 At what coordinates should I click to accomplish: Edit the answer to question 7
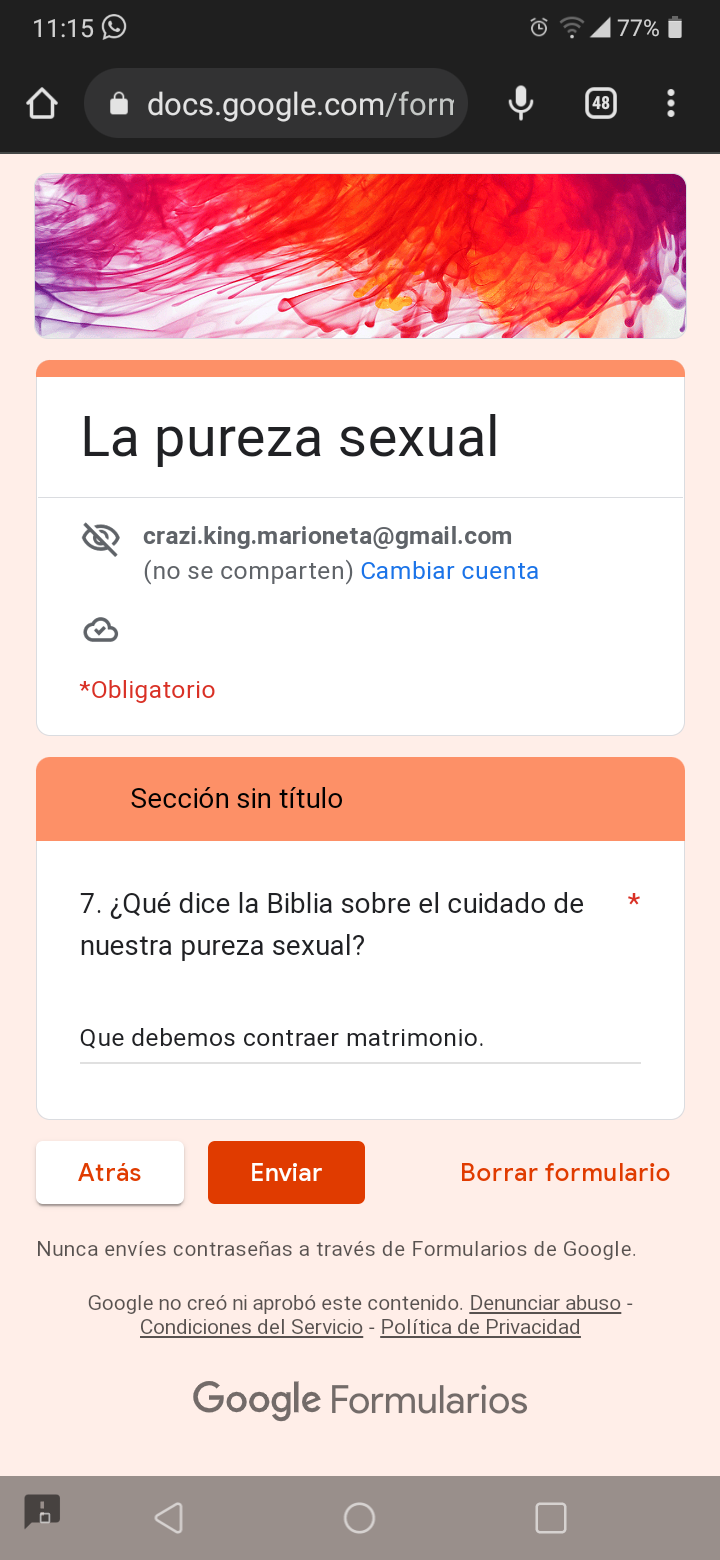tap(360, 1039)
